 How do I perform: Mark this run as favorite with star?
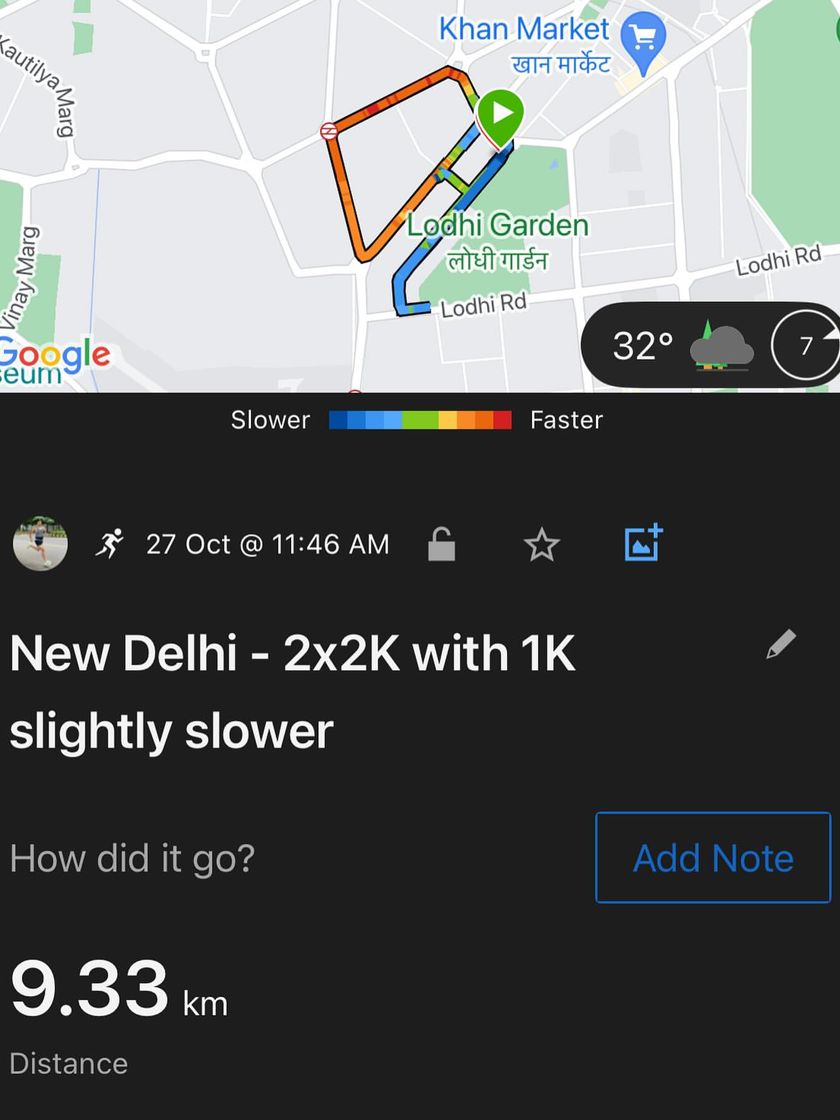[541, 544]
